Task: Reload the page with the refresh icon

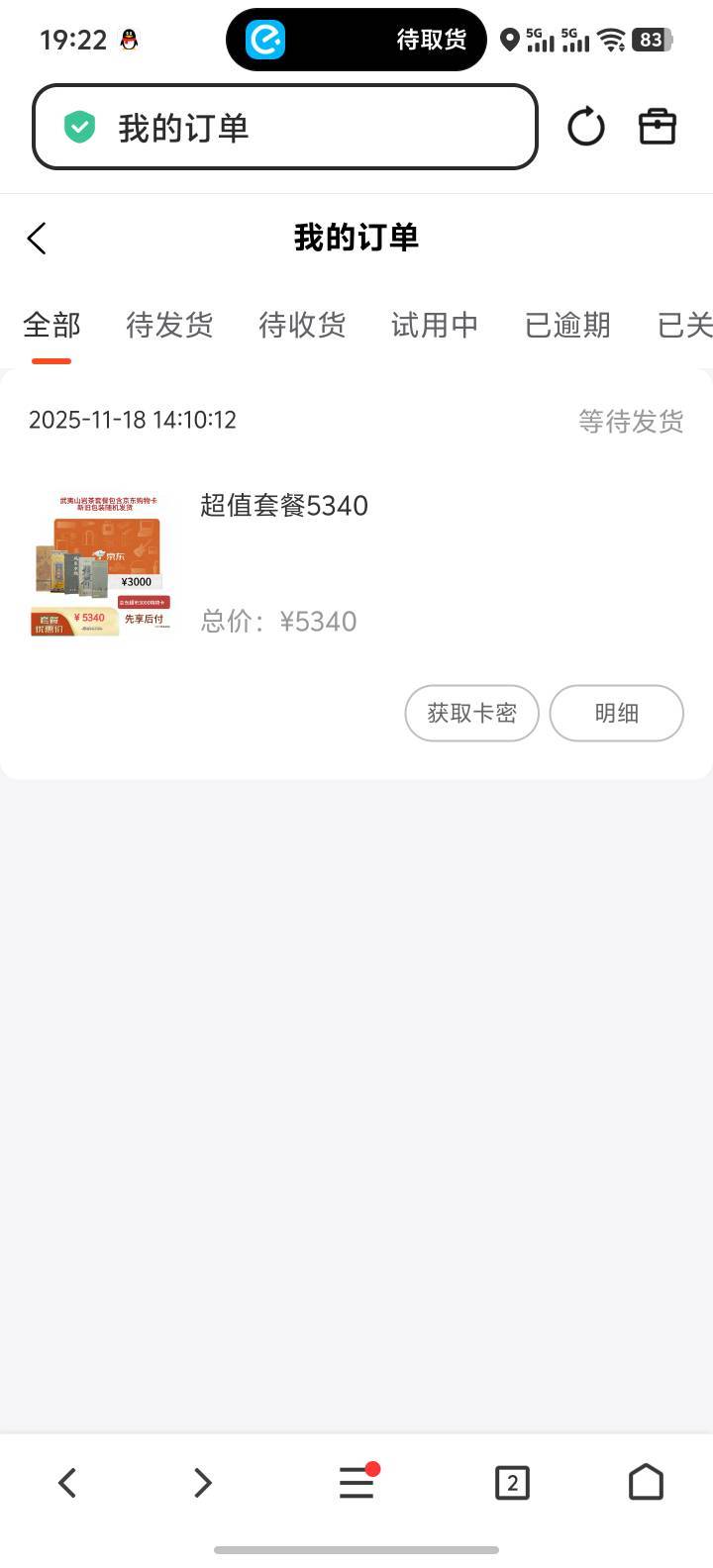Action: [585, 128]
